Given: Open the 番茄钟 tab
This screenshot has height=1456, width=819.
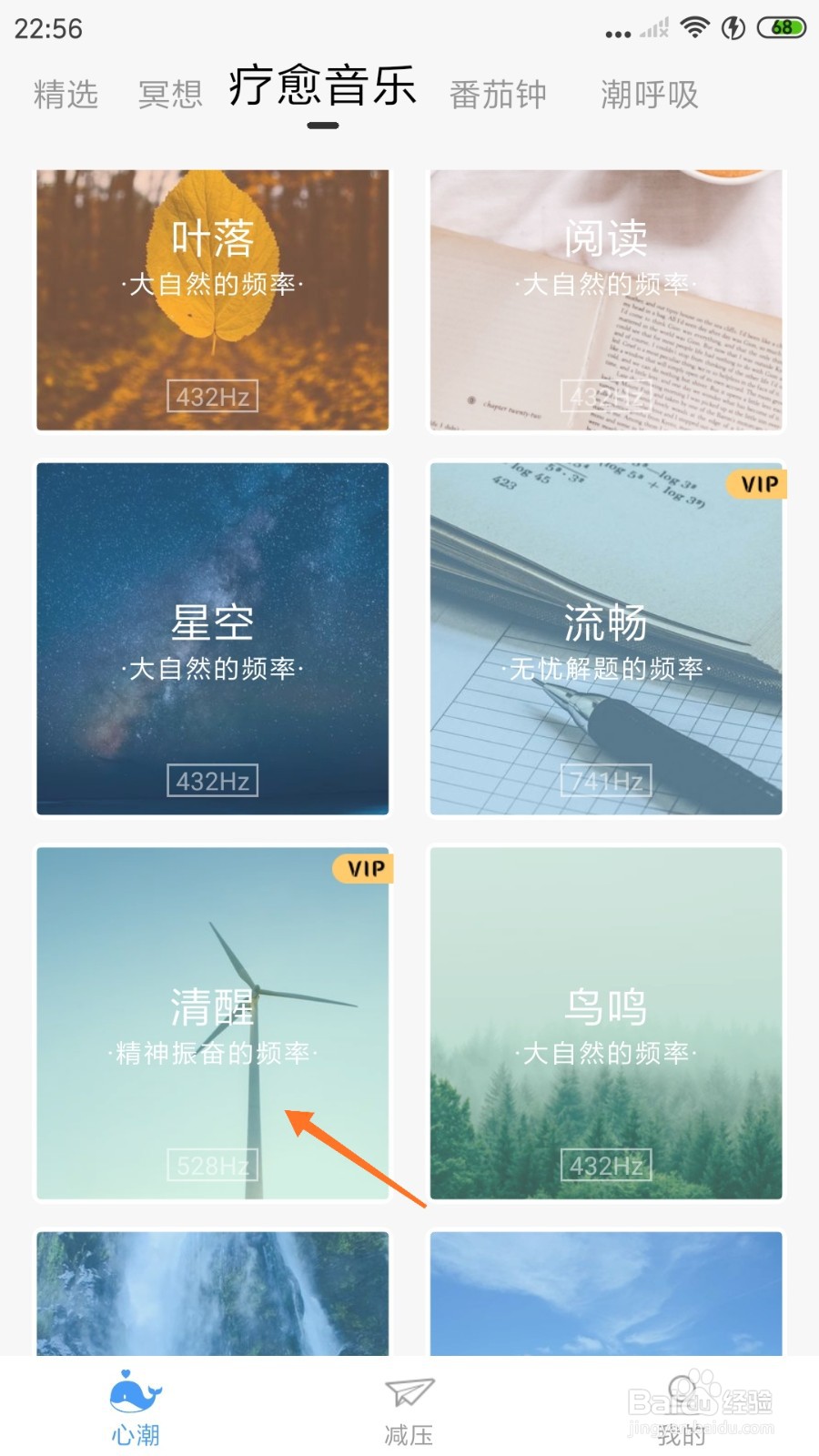Looking at the screenshot, I should click(498, 95).
